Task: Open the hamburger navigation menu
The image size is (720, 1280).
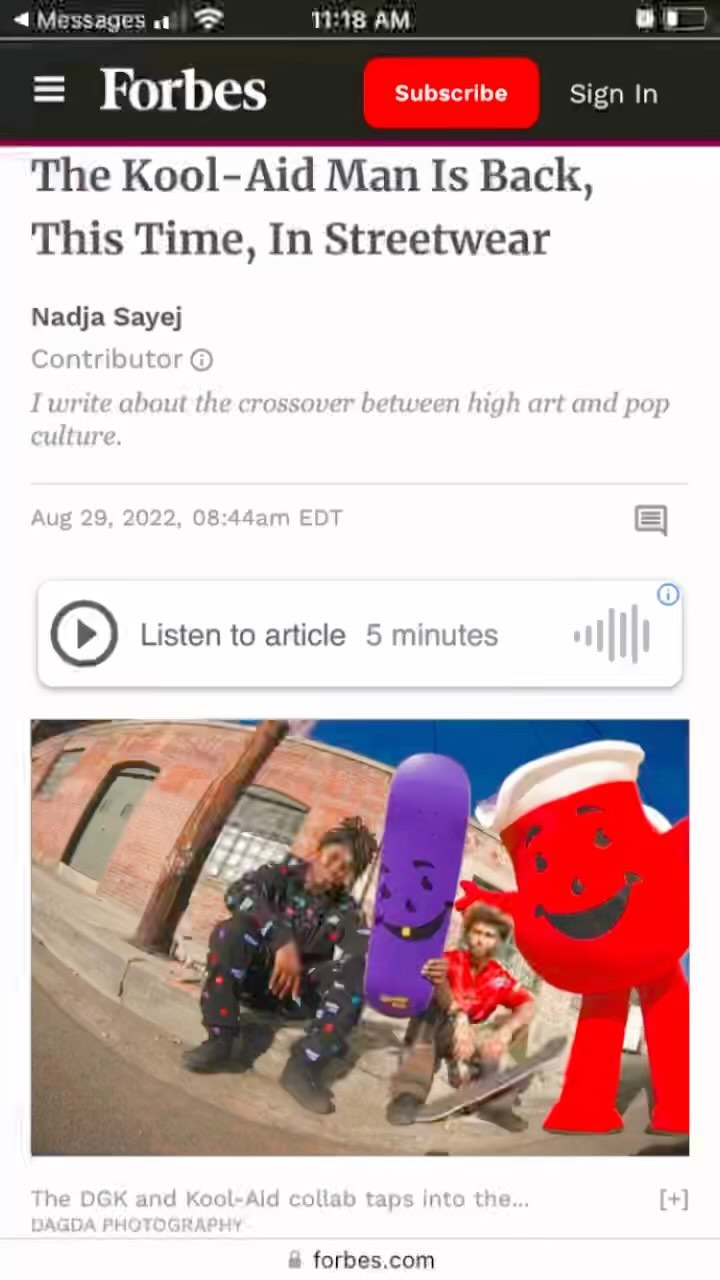Action: [49, 91]
